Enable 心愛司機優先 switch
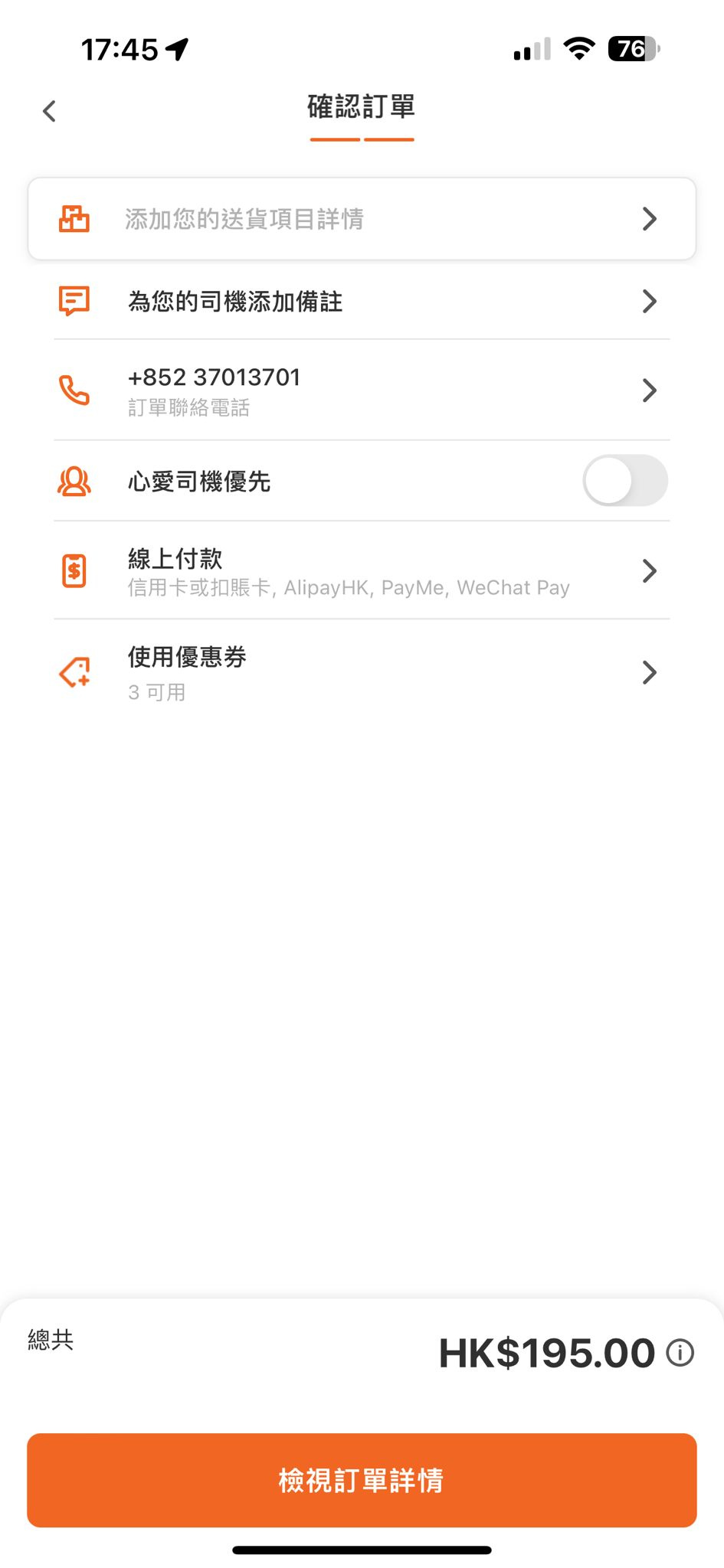The height and width of the screenshot is (1568, 724). coord(624,481)
